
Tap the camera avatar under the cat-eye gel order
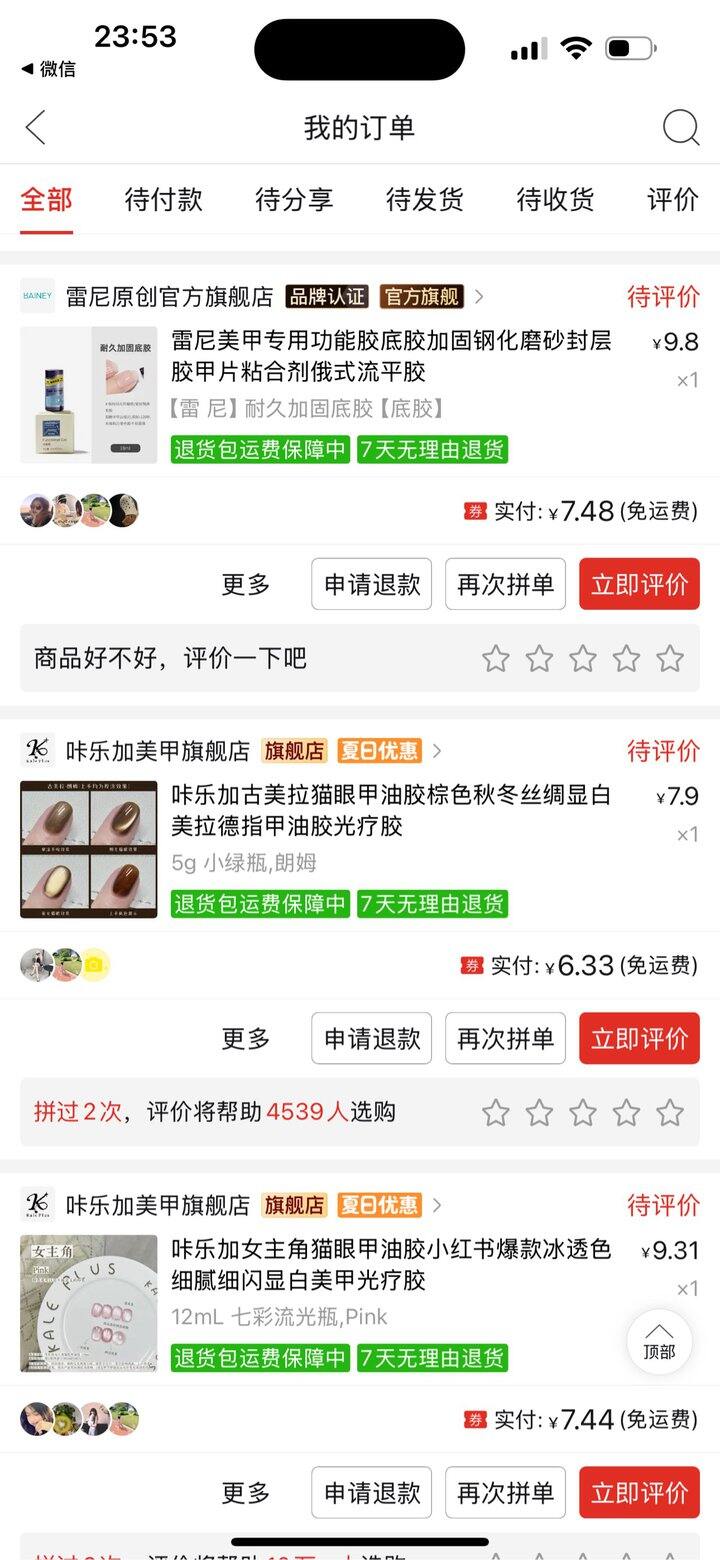coord(95,965)
